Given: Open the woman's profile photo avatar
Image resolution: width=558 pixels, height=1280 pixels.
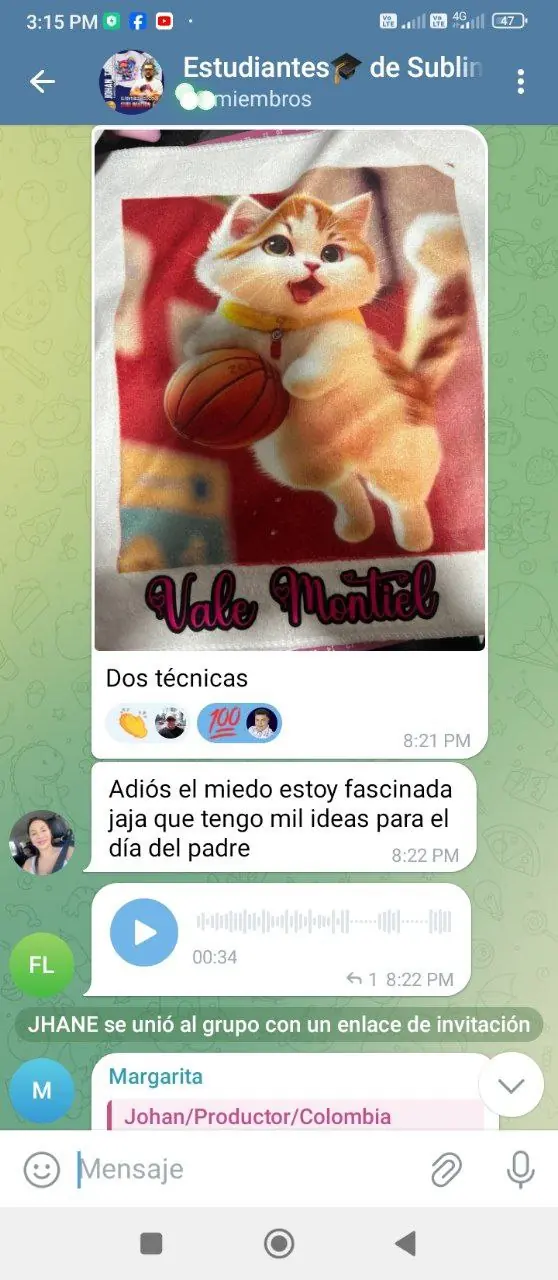Looking at the screenshot, I should tap(42, 842).
